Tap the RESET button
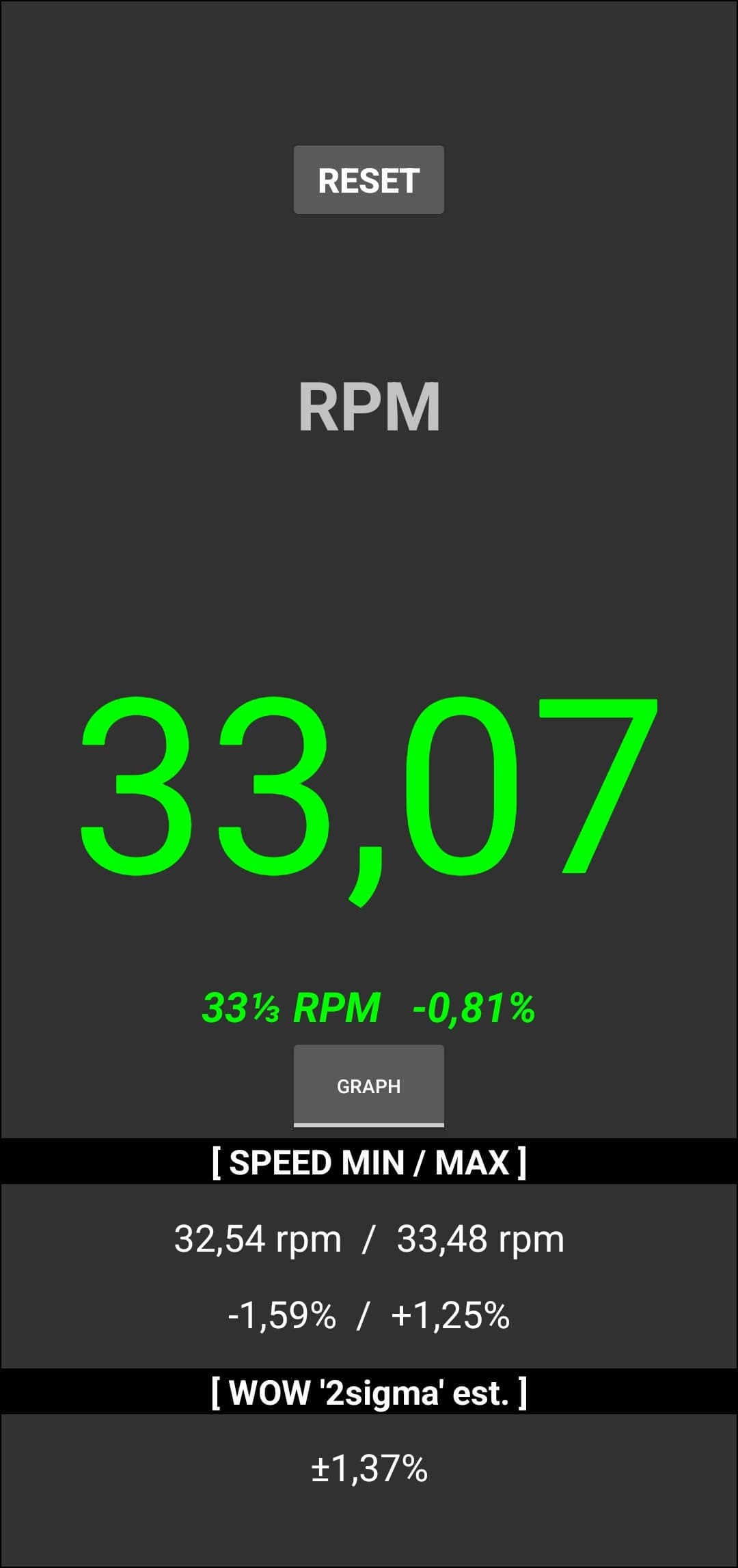 coord(369,180)
